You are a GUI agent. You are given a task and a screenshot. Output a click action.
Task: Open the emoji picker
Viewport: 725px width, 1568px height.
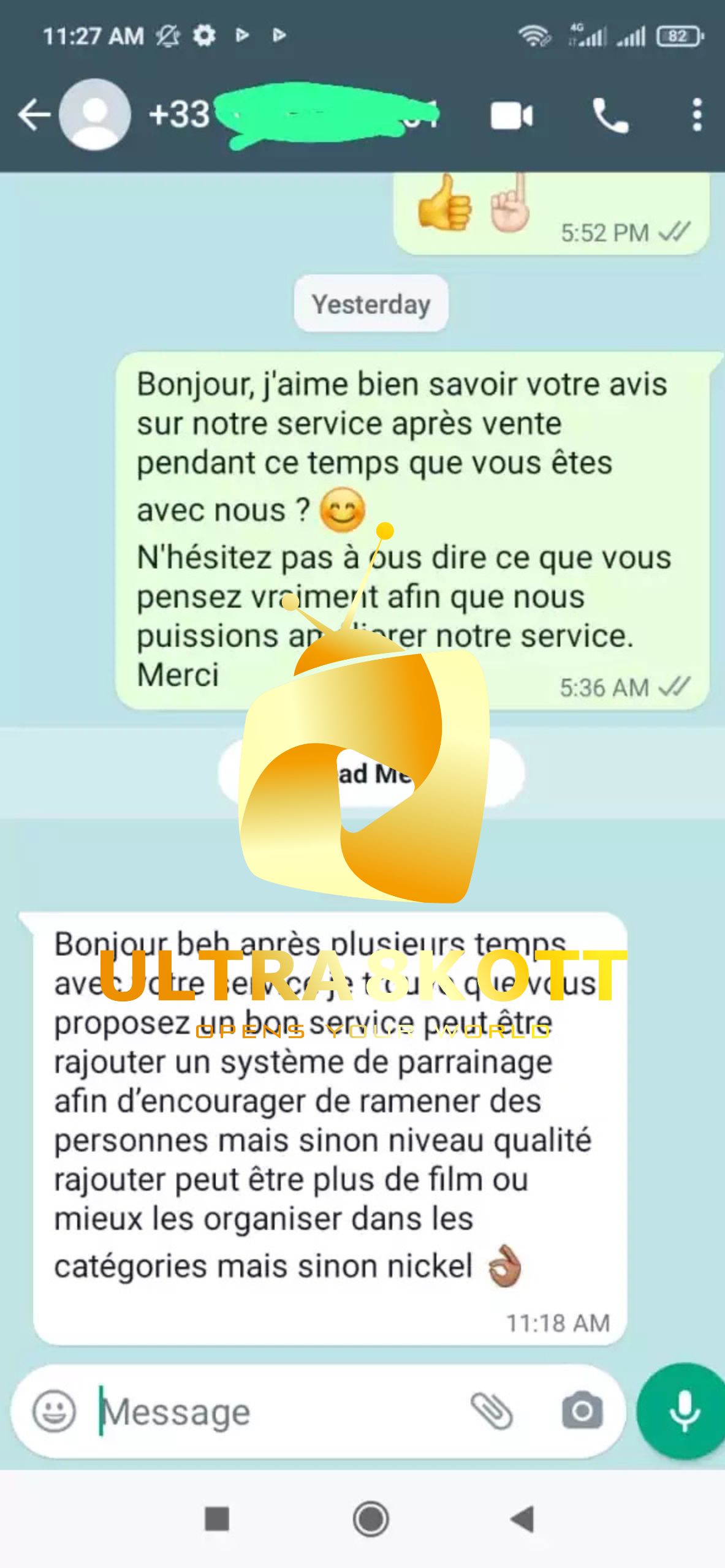coord(54,1411)
